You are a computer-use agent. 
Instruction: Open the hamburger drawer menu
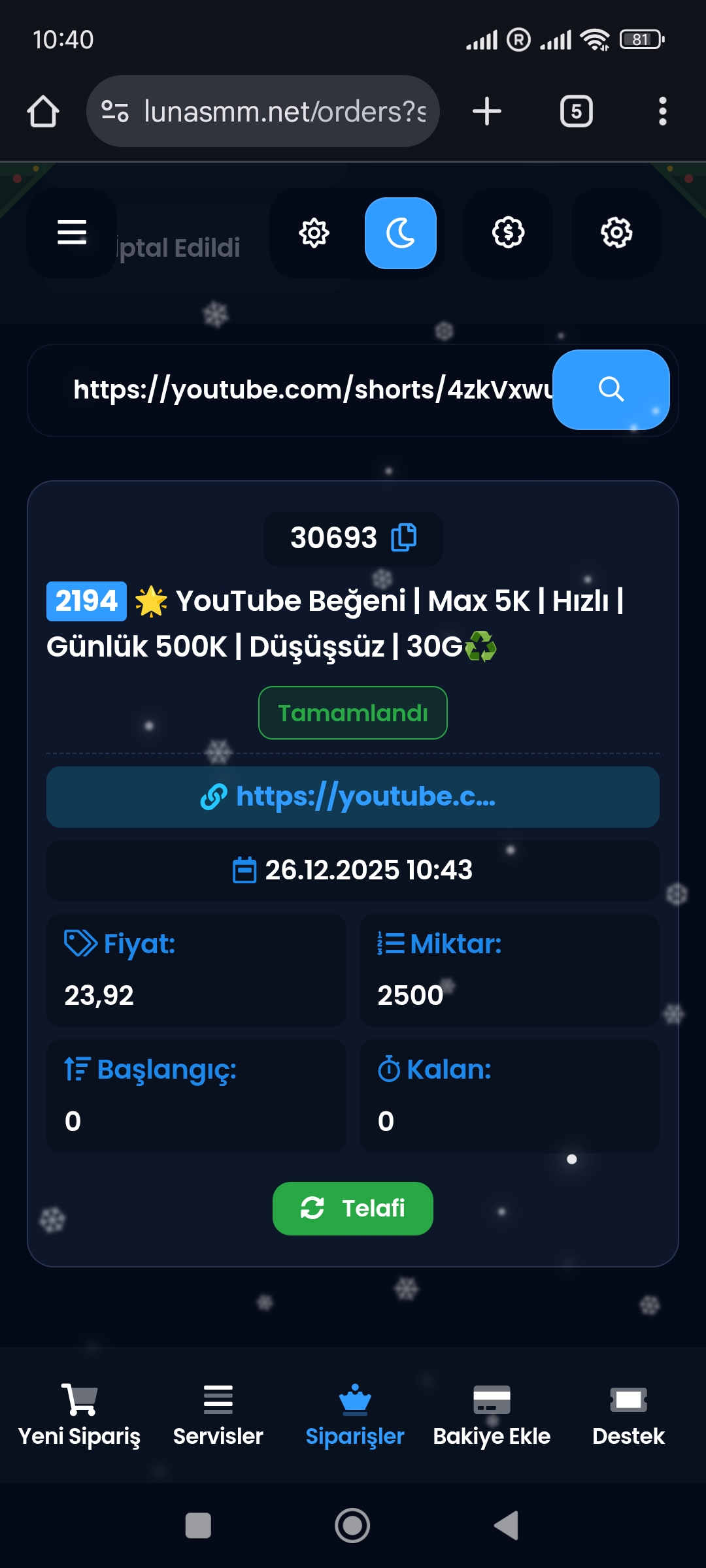coord(72,233)
